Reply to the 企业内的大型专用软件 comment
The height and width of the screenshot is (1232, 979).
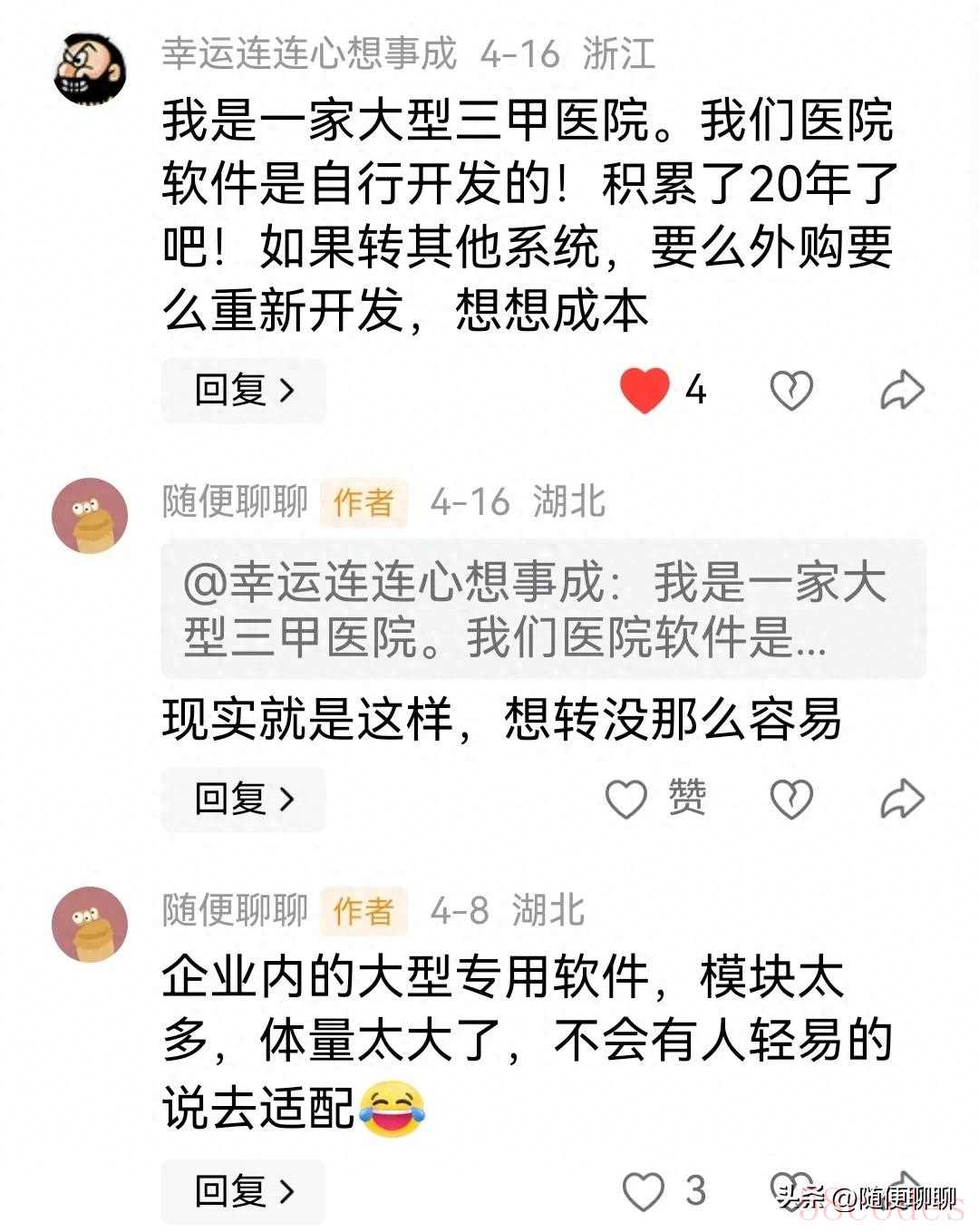[243, 1190]
